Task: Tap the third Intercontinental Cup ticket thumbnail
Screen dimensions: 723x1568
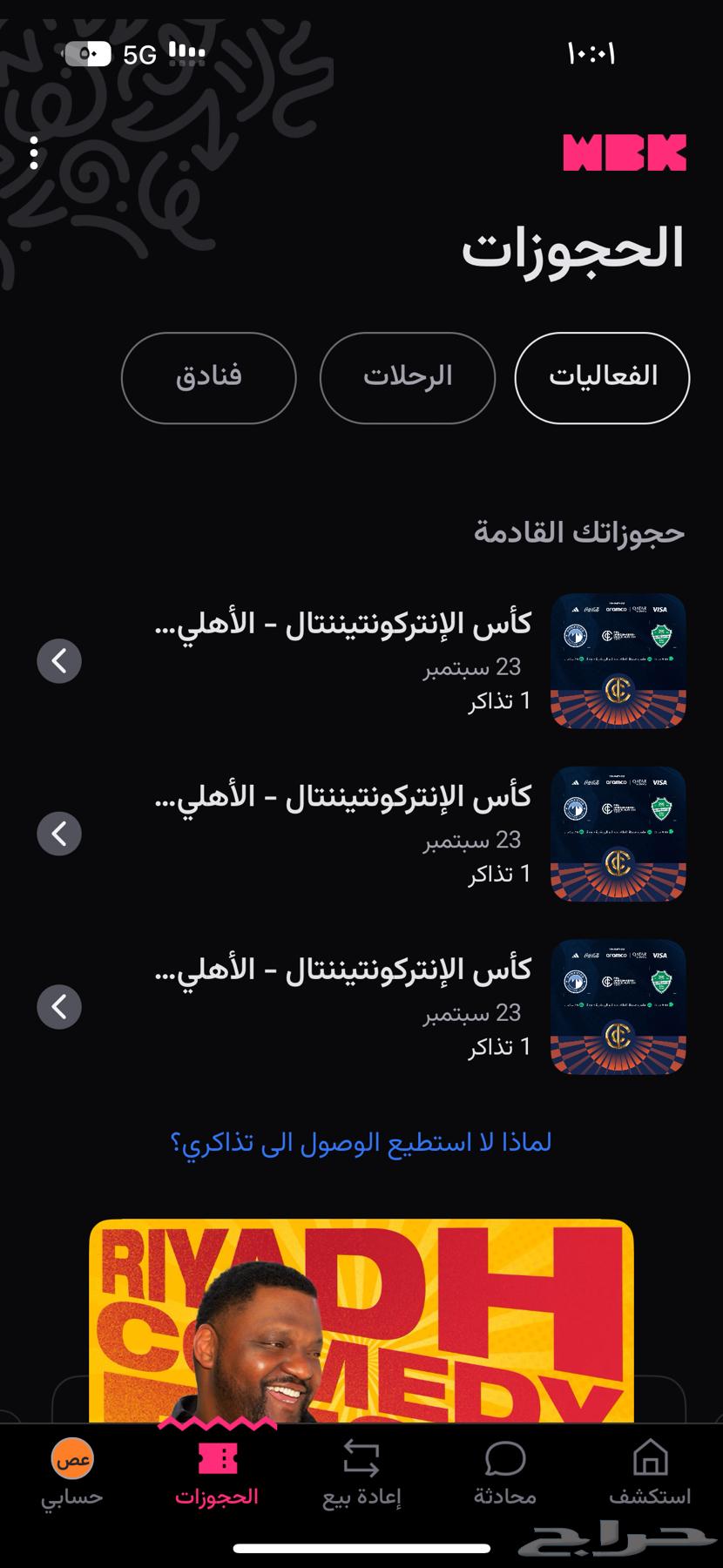Action: tap(618, 1008)
